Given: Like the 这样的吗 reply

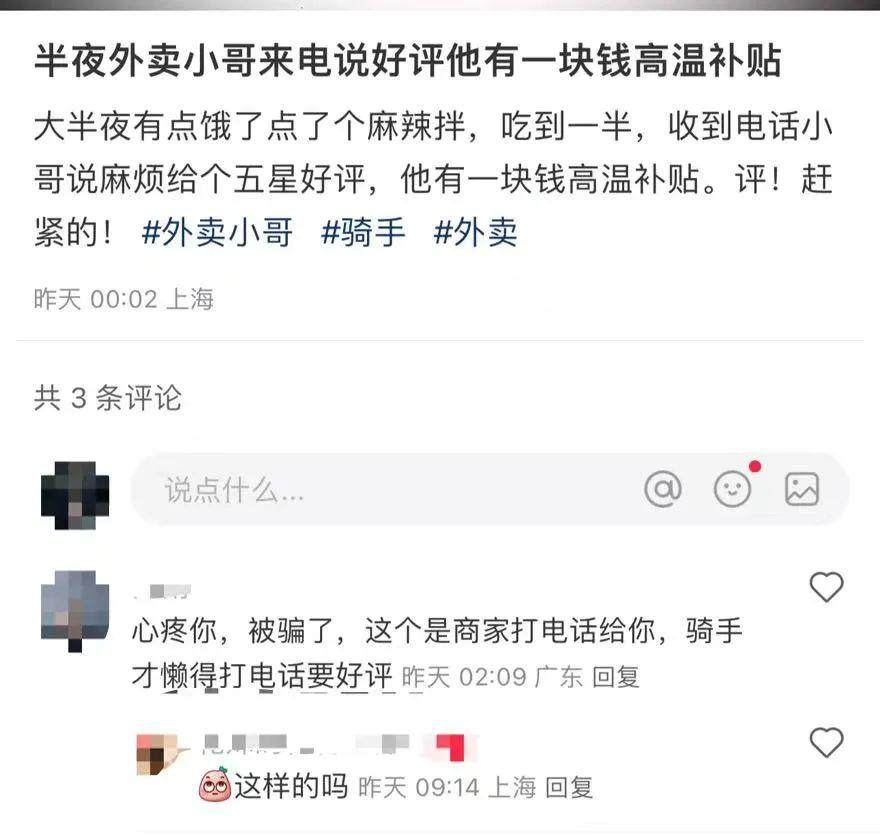Looking at the screenshot, I should click(826, 743).
